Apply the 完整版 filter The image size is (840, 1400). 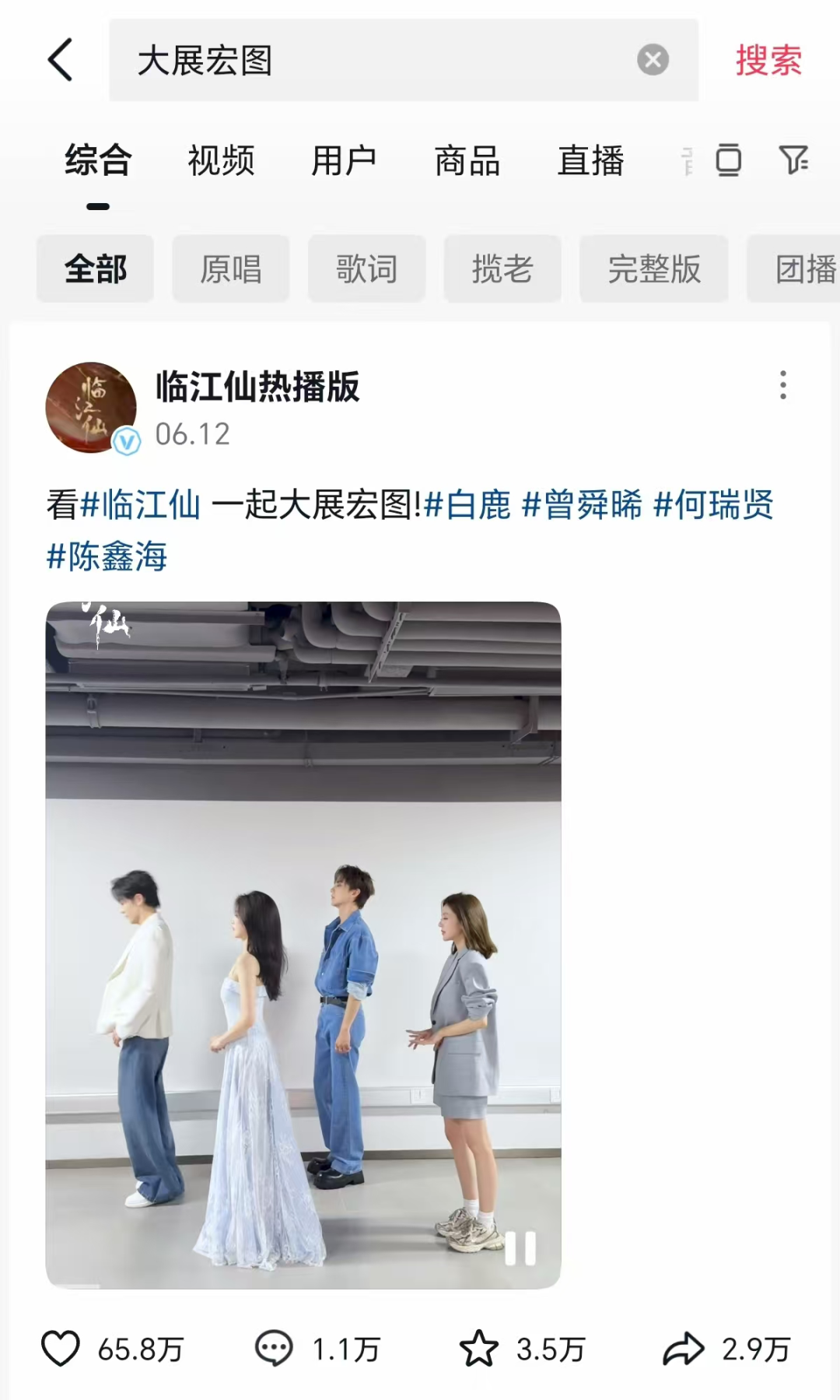tap(654, 269)
